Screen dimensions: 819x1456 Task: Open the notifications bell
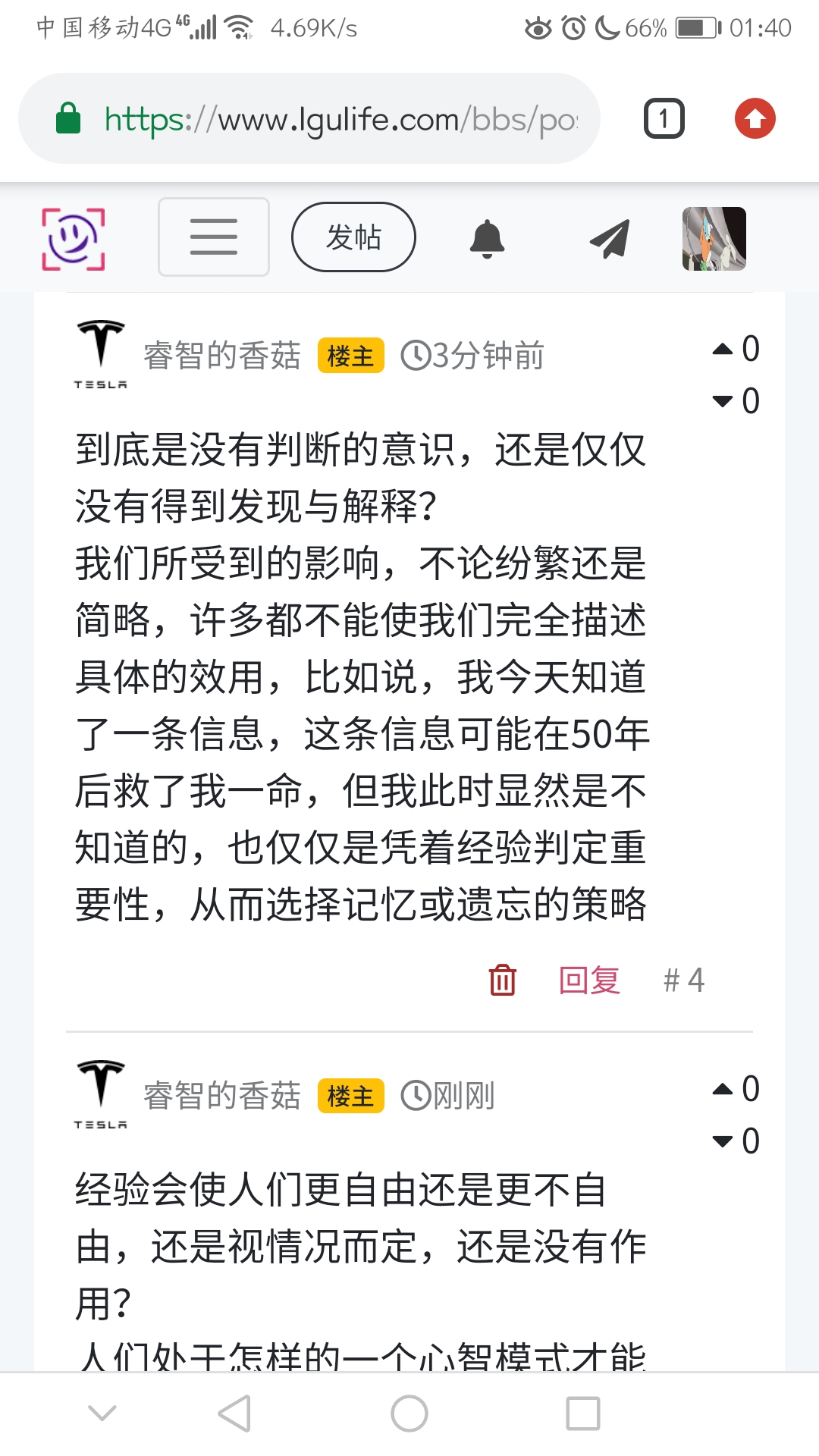click(487, 239)
